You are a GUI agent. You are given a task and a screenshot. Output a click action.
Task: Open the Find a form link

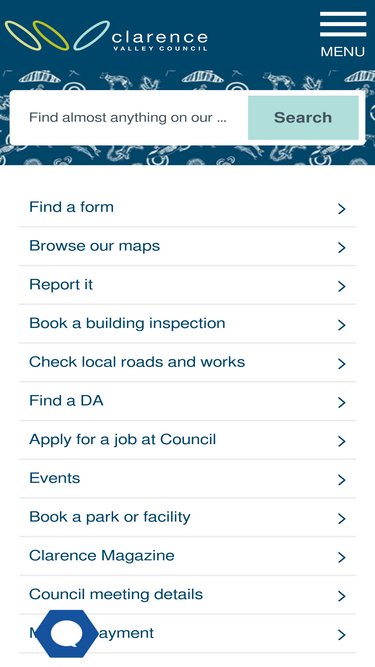coord(188,208)
